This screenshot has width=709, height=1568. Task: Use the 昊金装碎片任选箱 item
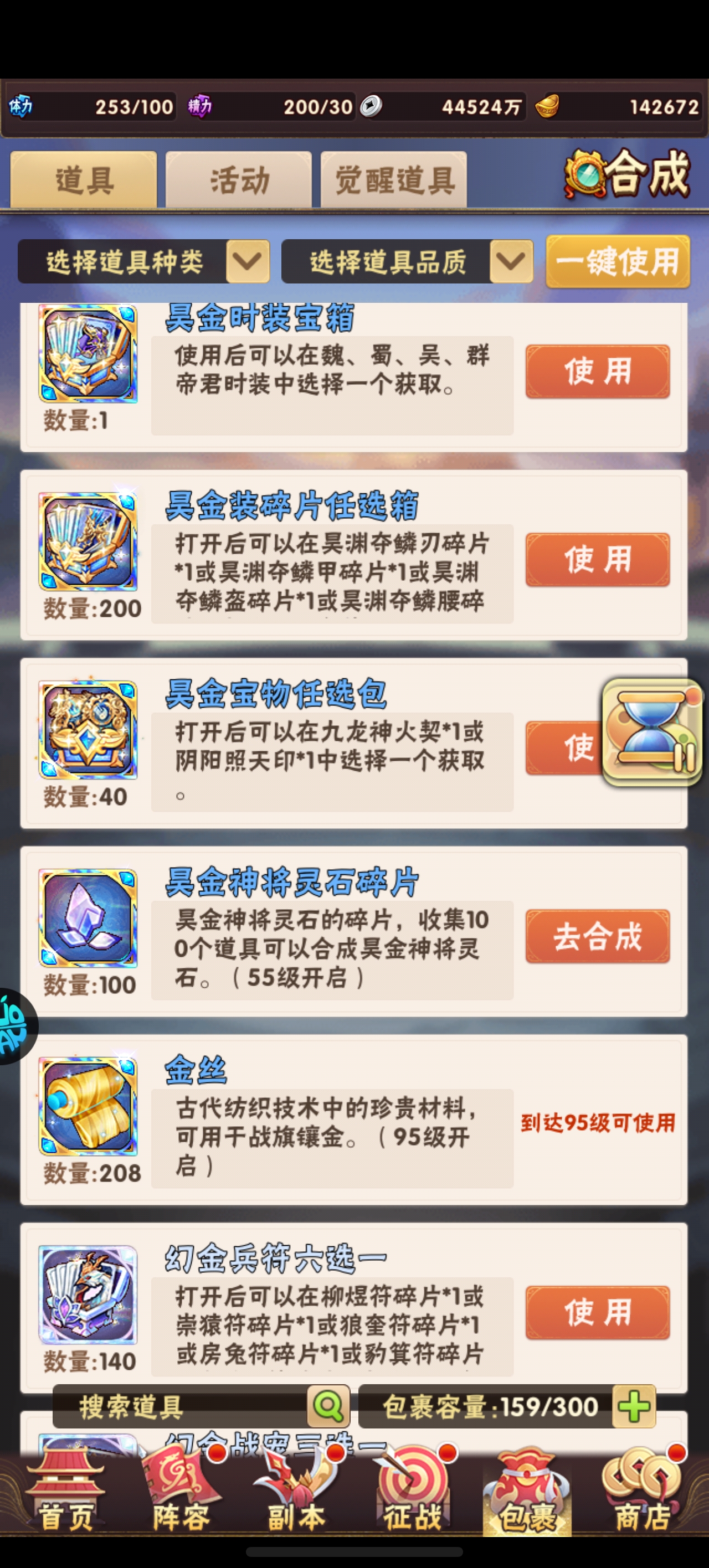(x=598, y=559)
